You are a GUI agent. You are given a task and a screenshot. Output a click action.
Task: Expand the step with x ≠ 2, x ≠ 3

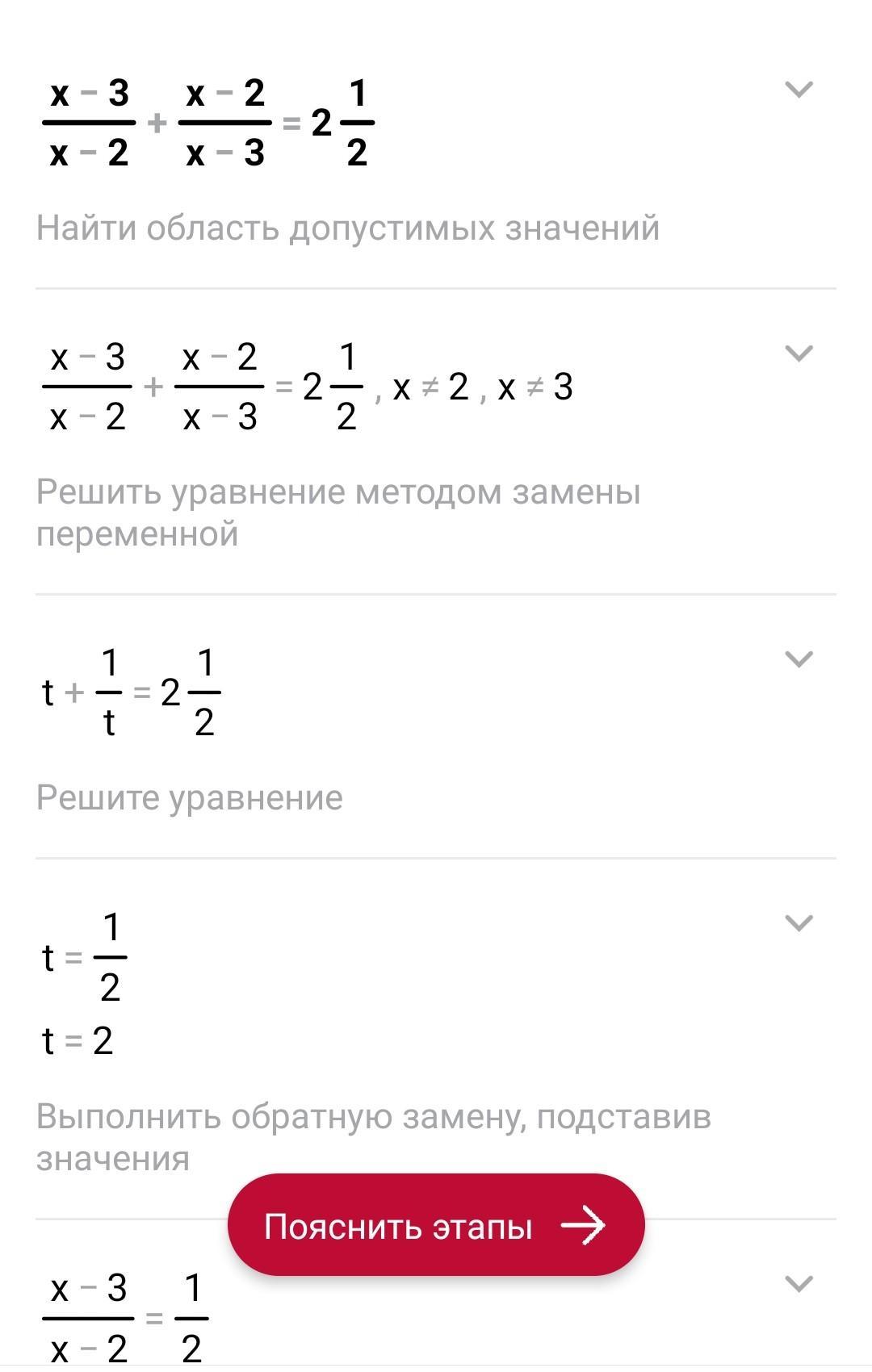[799, 353]
